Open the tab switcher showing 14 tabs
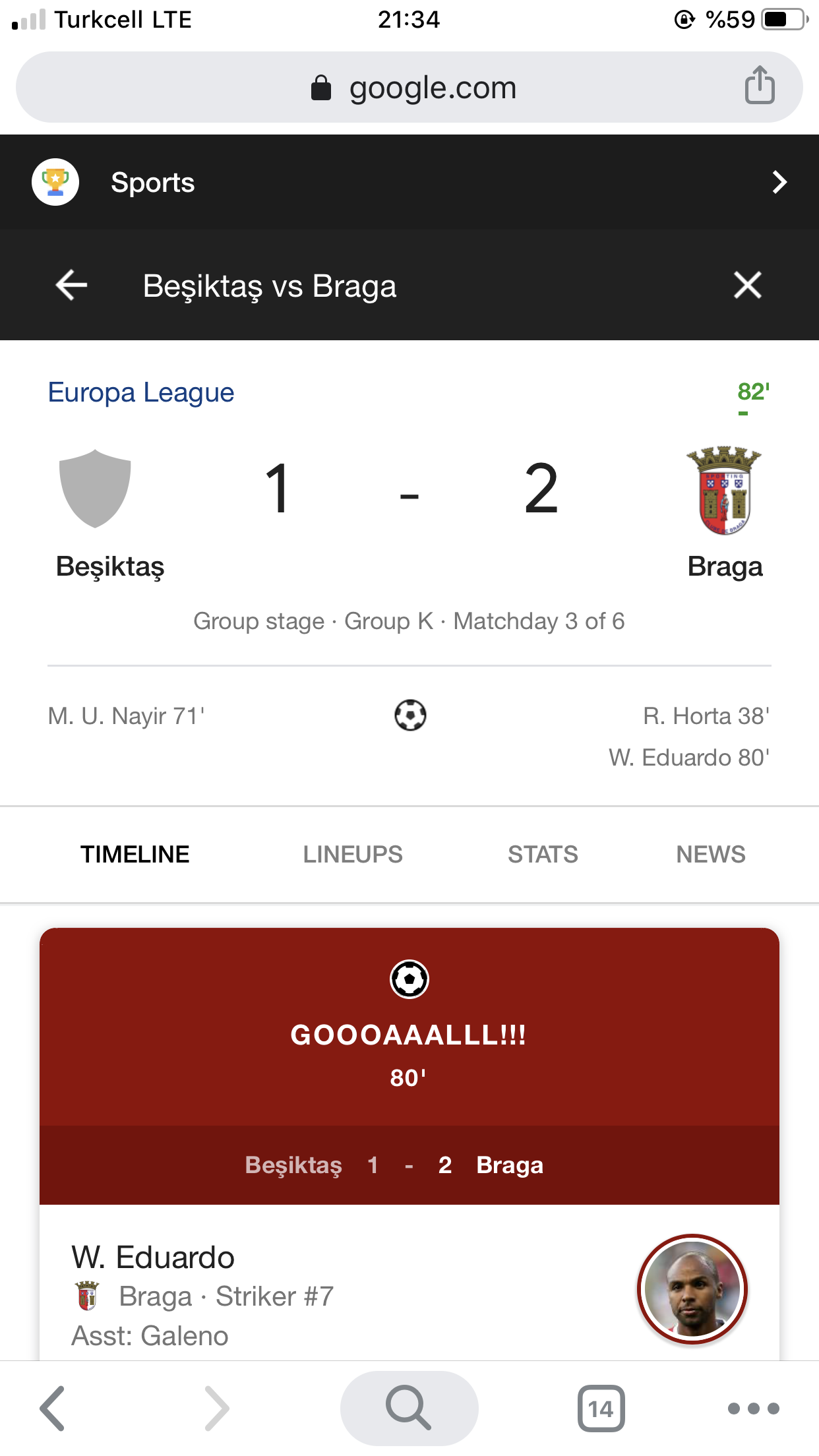Viewport: 819px width, 1456px height. coord(601,1409)
